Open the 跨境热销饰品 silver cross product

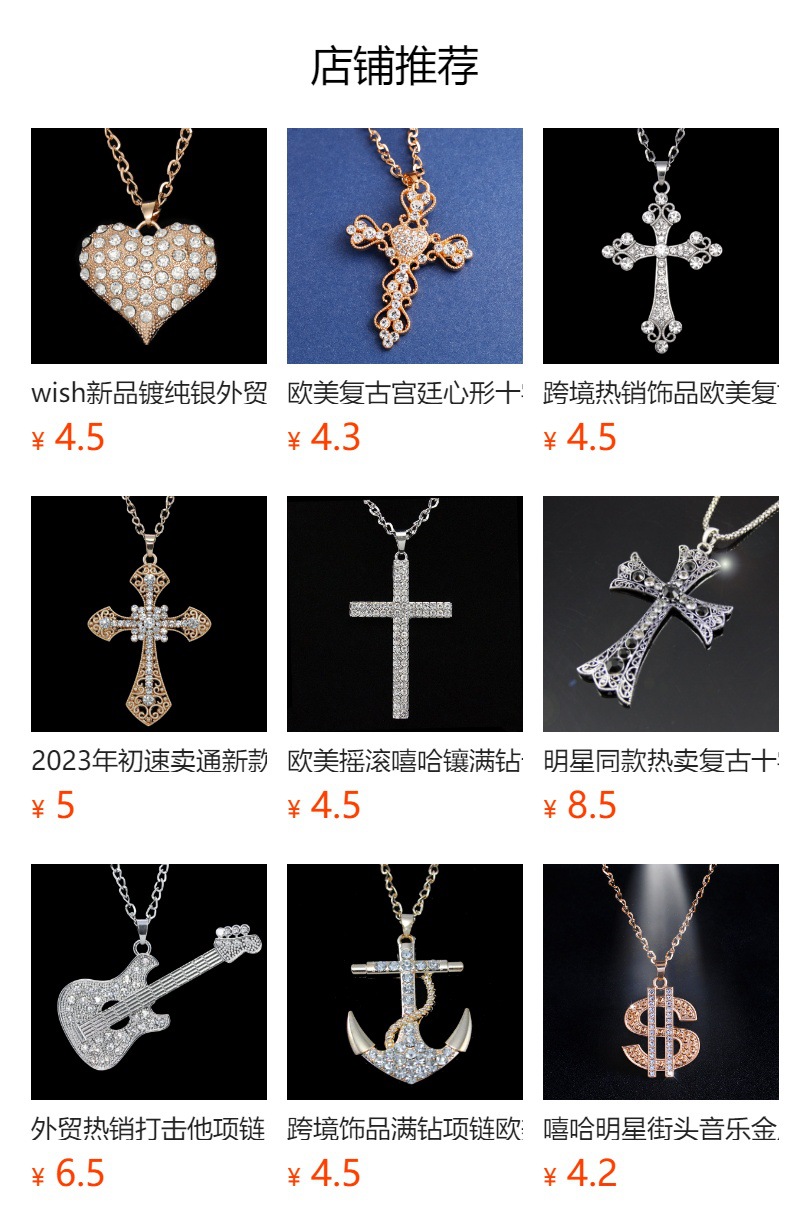click(x=661, y=246)
